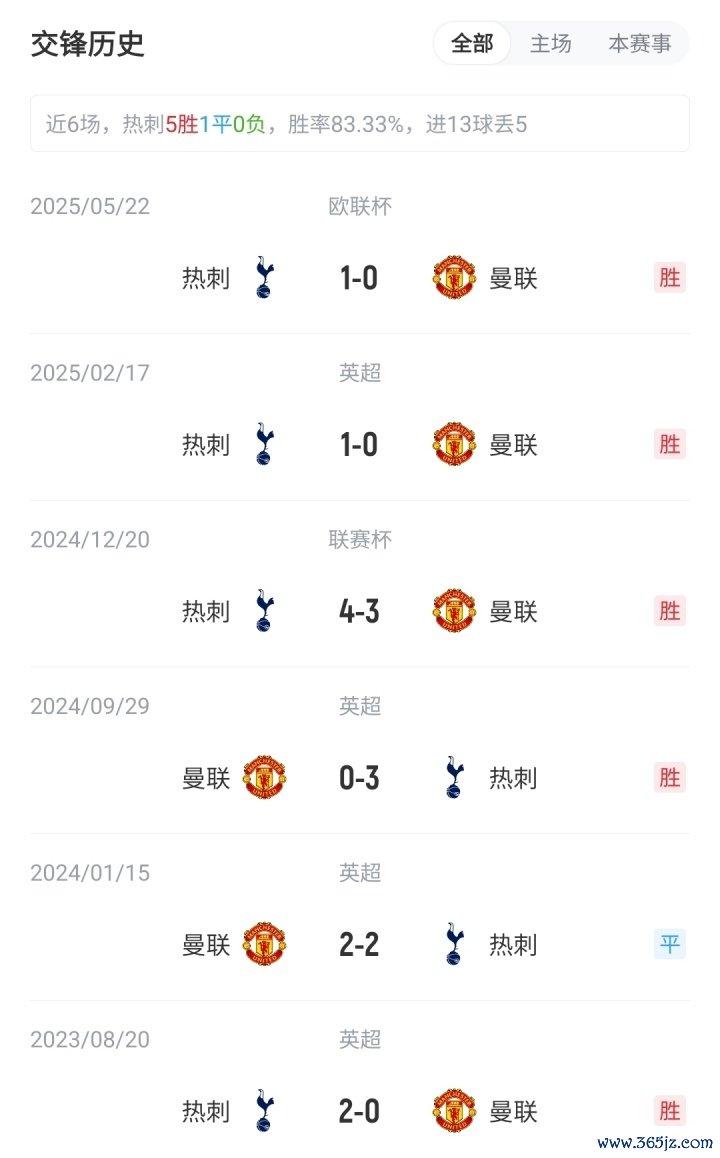Open the 2024/09/29 曼联 0-3 热刺 match
720x1158 pixels.
click(359, 778)
